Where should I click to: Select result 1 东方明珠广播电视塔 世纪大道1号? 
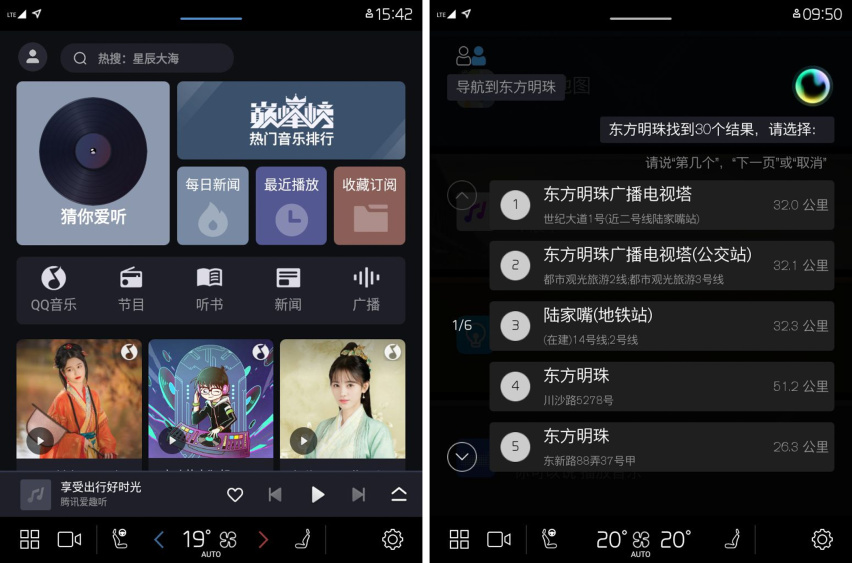tap(661, 205)
